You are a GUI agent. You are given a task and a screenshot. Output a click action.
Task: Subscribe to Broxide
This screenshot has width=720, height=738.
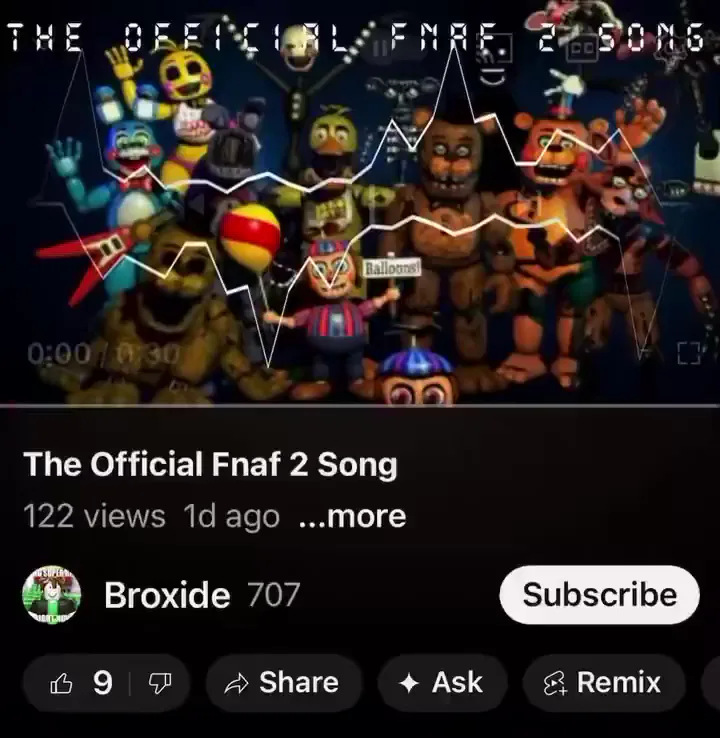600,595
